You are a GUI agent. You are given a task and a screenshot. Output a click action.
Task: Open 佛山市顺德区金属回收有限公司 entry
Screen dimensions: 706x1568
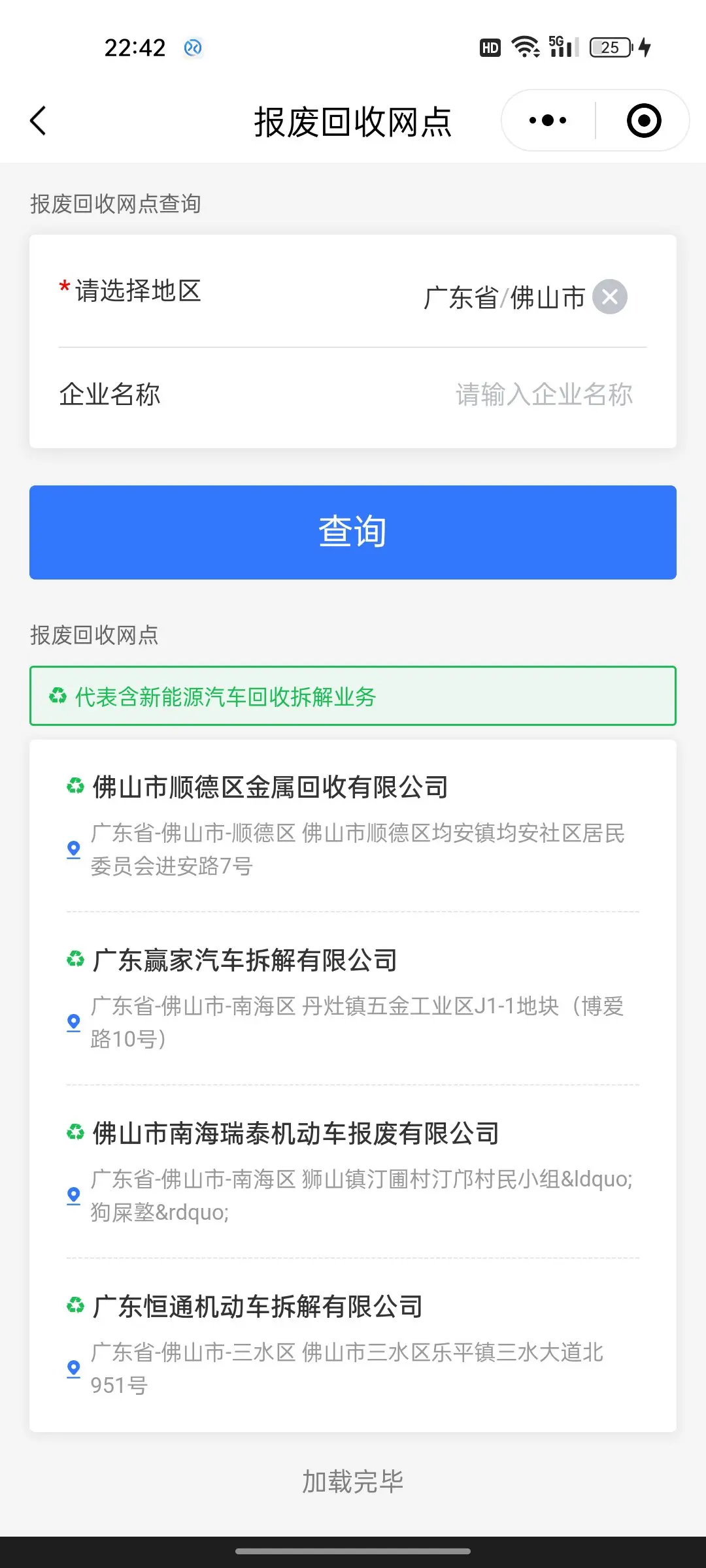[x=353, y=826]
